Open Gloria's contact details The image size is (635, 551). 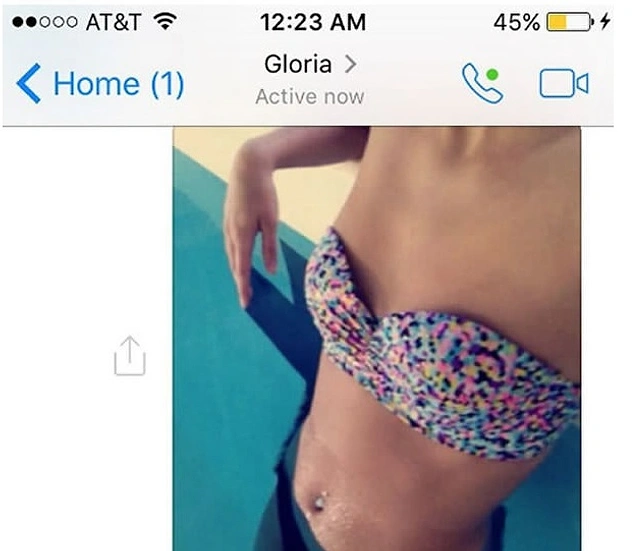[x=309, y=66]
